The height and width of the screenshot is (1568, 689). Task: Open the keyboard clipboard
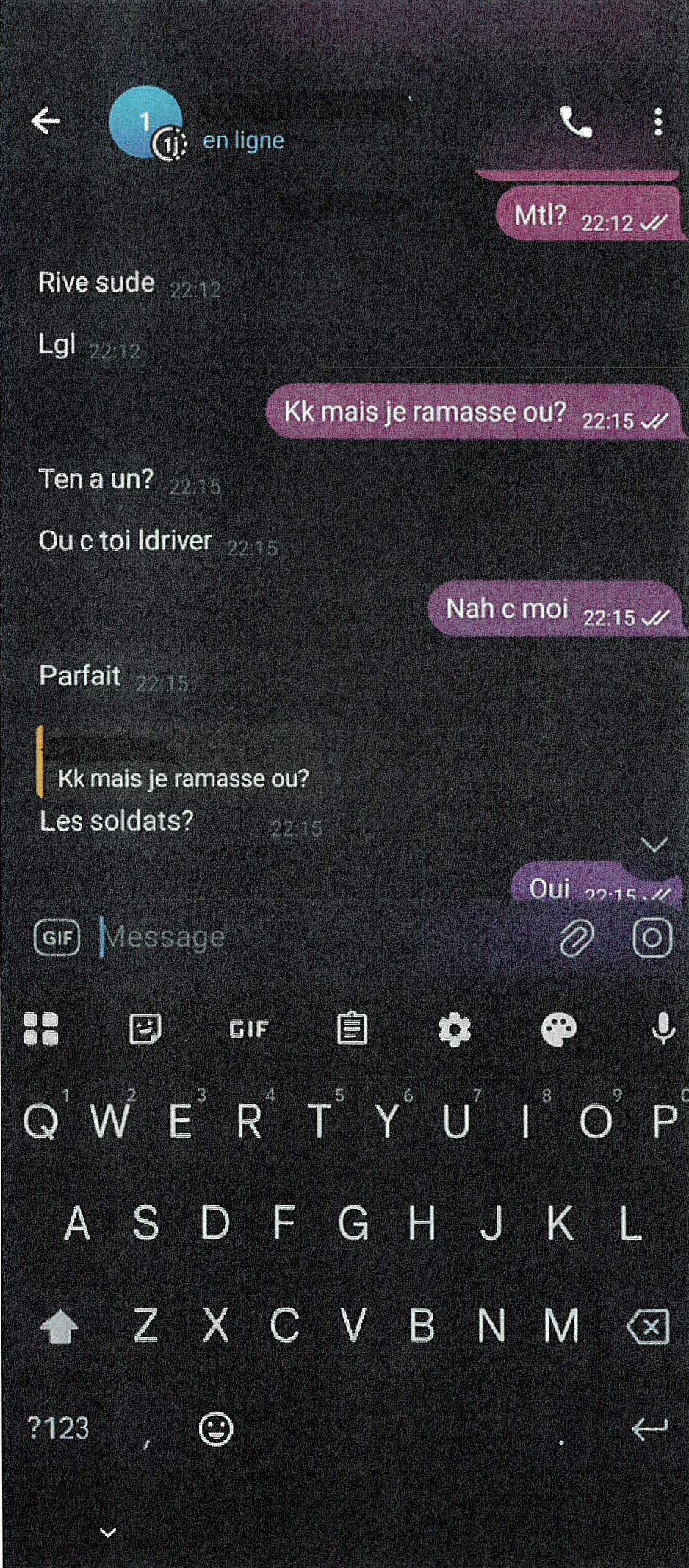pyautogui.click(x=352, y=1028)
